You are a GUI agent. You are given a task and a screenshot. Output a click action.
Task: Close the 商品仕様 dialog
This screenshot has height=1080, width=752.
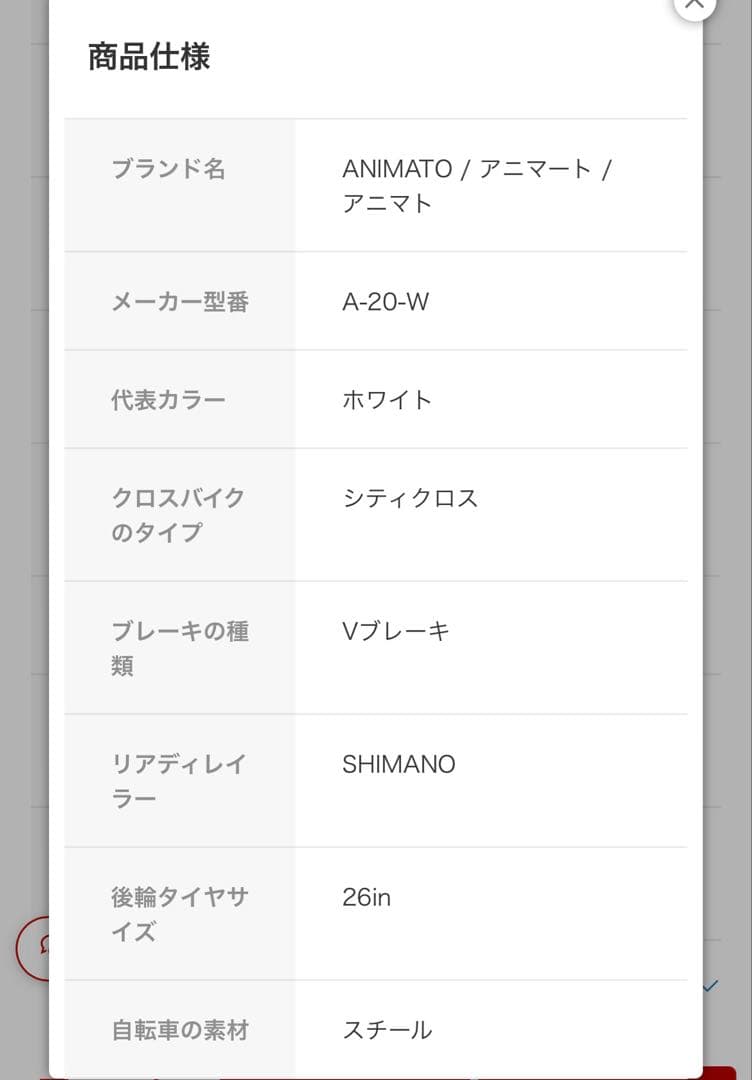694,5
